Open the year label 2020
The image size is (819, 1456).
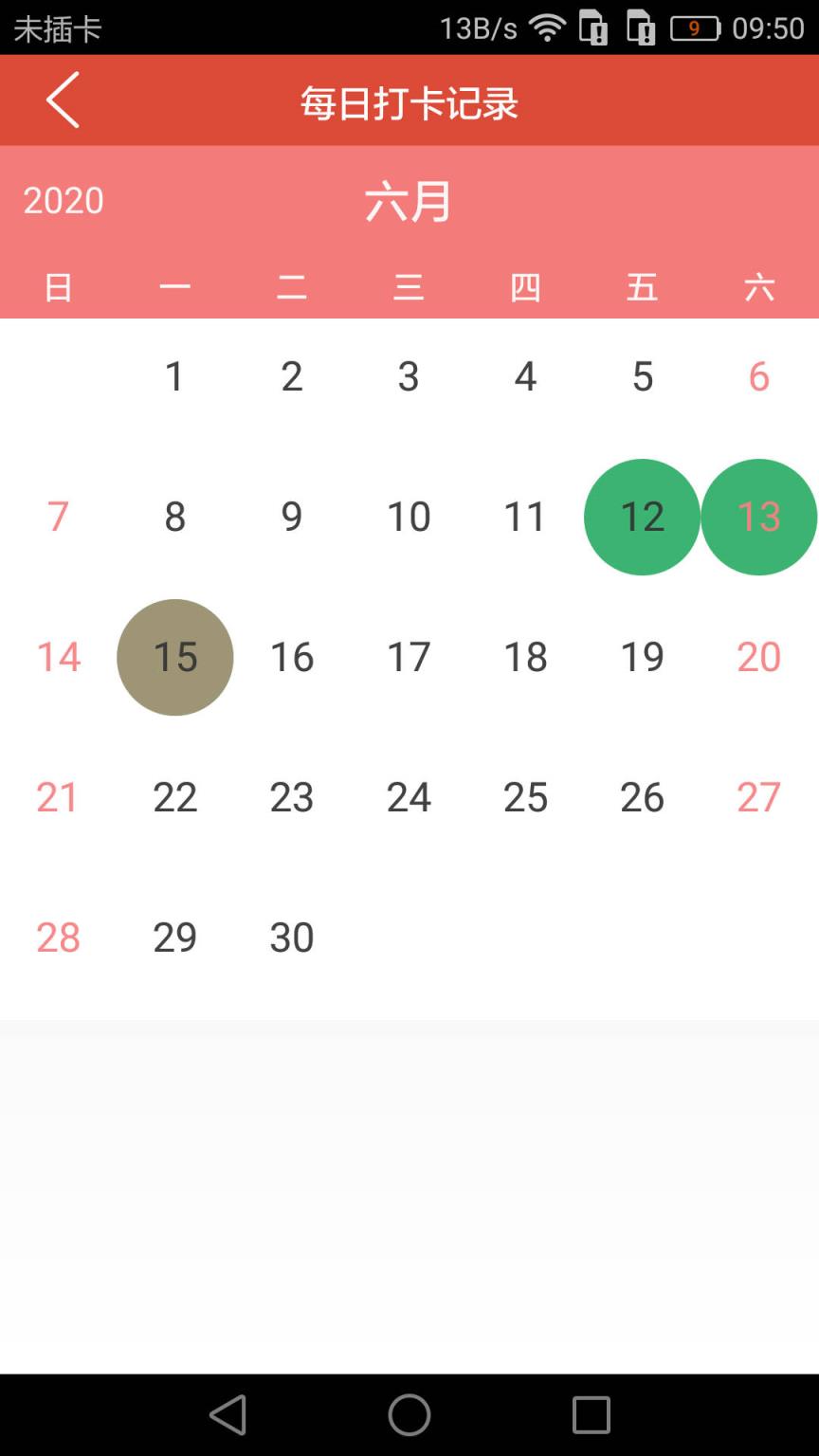[x=63, y=200]
